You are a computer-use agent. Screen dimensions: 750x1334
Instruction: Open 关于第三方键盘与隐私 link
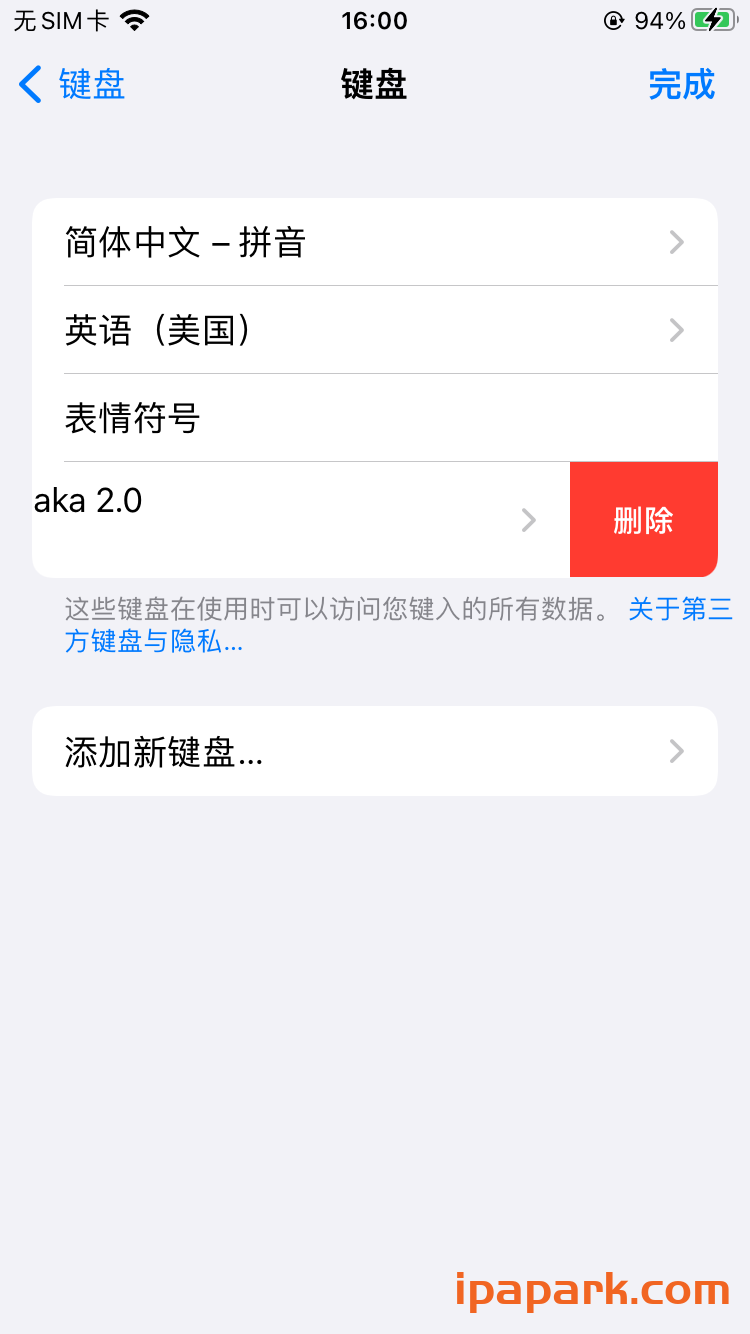[x=680, y=609]
